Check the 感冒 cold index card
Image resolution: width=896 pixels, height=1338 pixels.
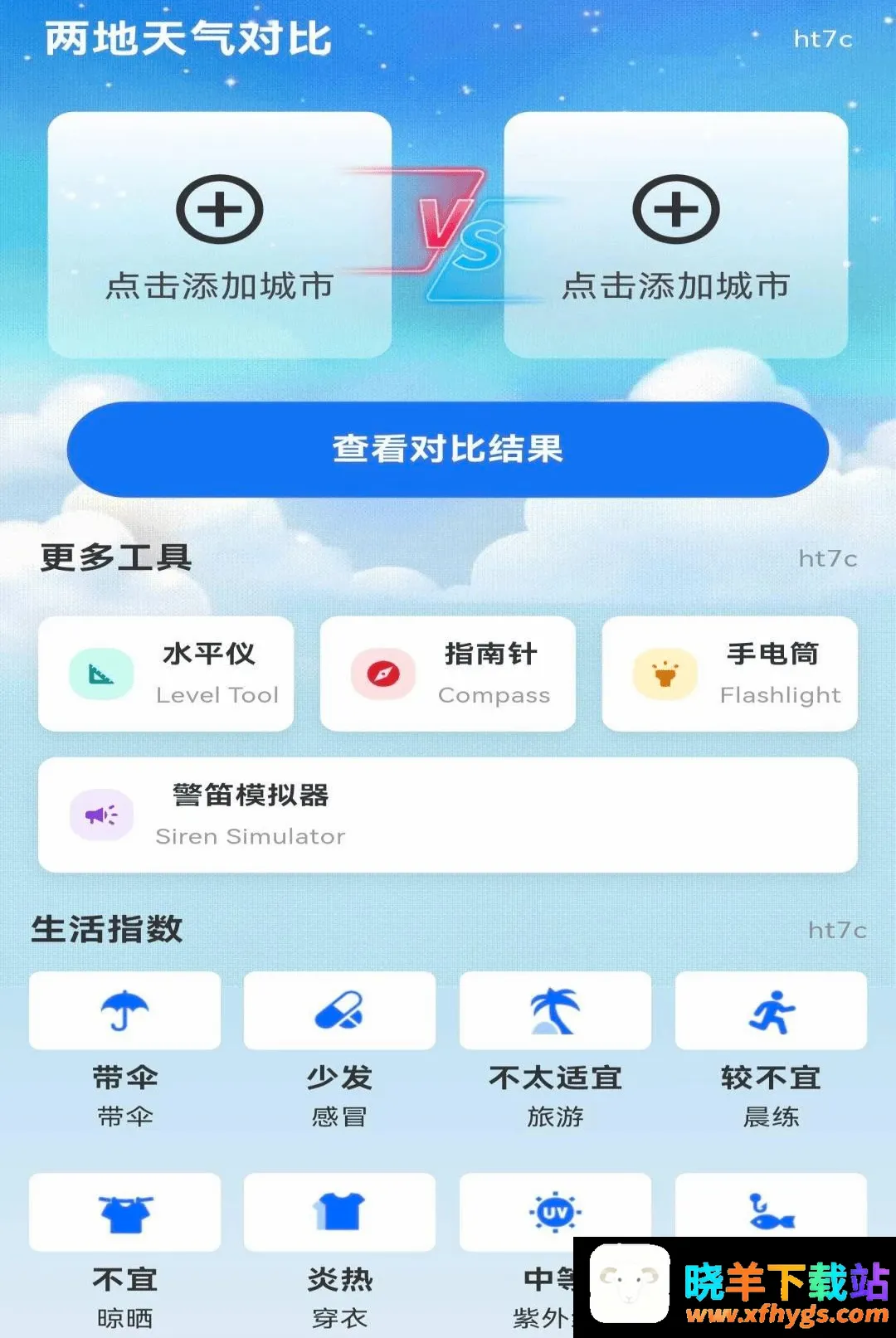[339, 1051]
